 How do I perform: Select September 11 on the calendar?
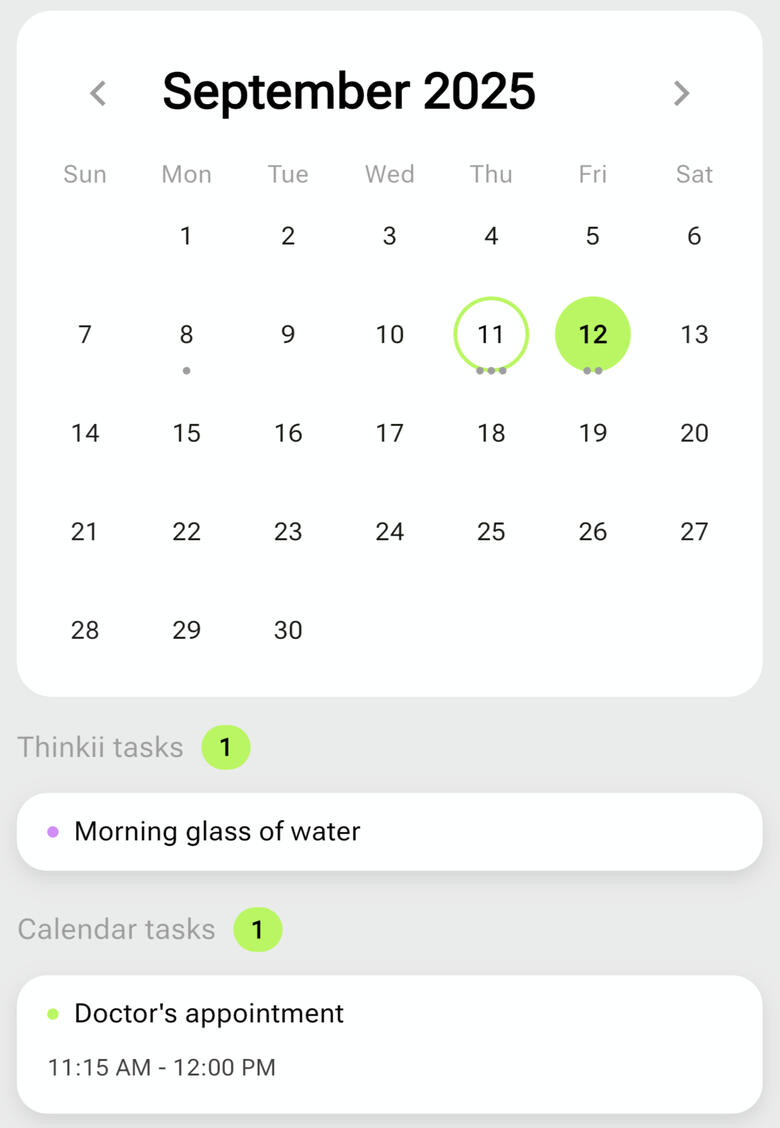pyautogui.click(x=491, y=334)
